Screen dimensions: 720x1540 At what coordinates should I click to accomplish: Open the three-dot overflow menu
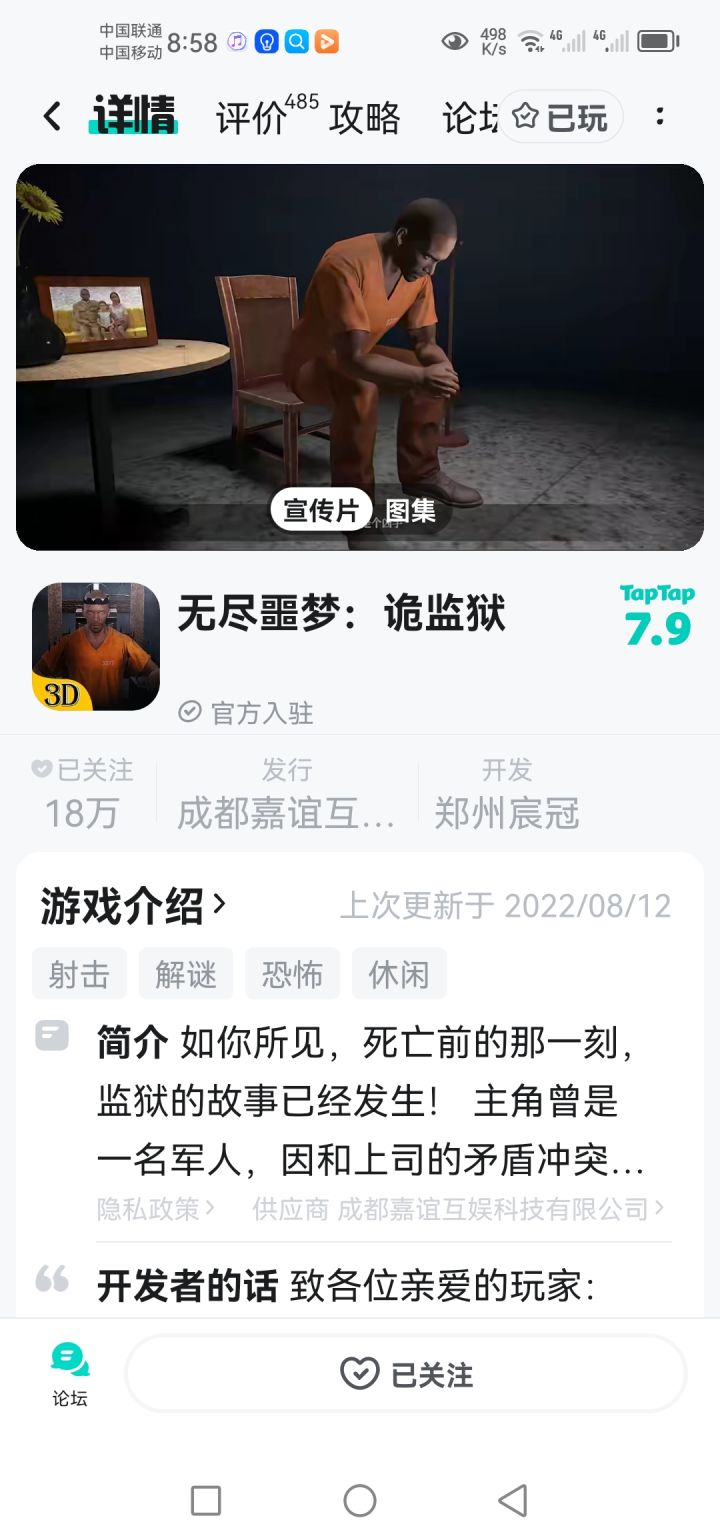(x=660, y=116)
